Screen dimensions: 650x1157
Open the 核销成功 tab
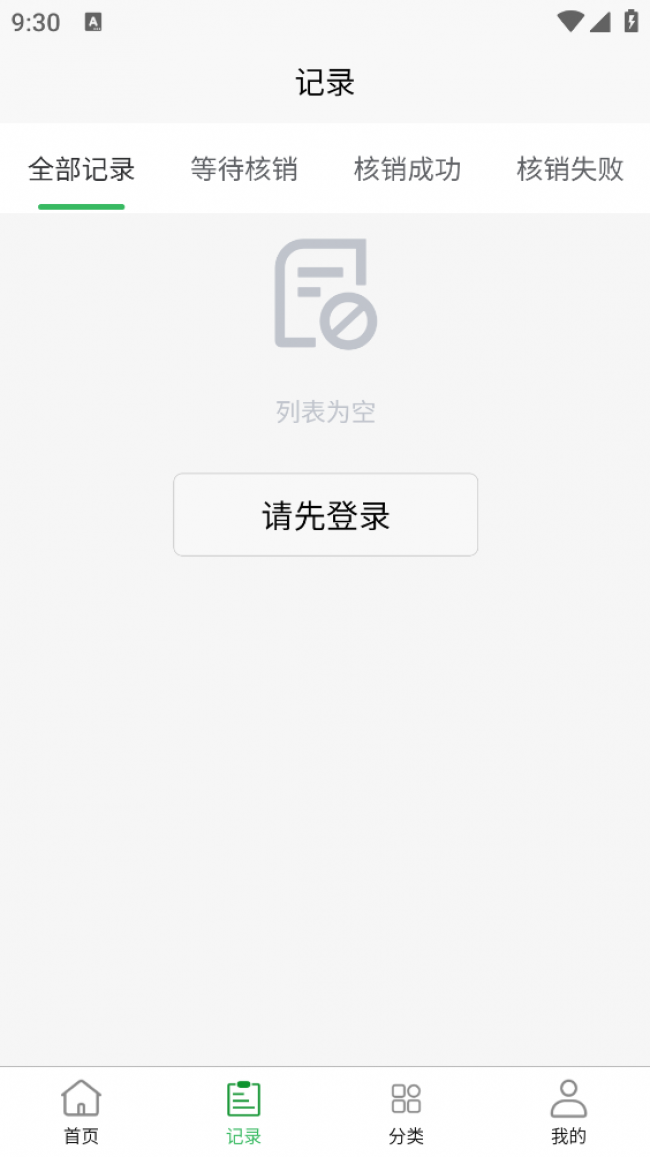coord(407,169)
